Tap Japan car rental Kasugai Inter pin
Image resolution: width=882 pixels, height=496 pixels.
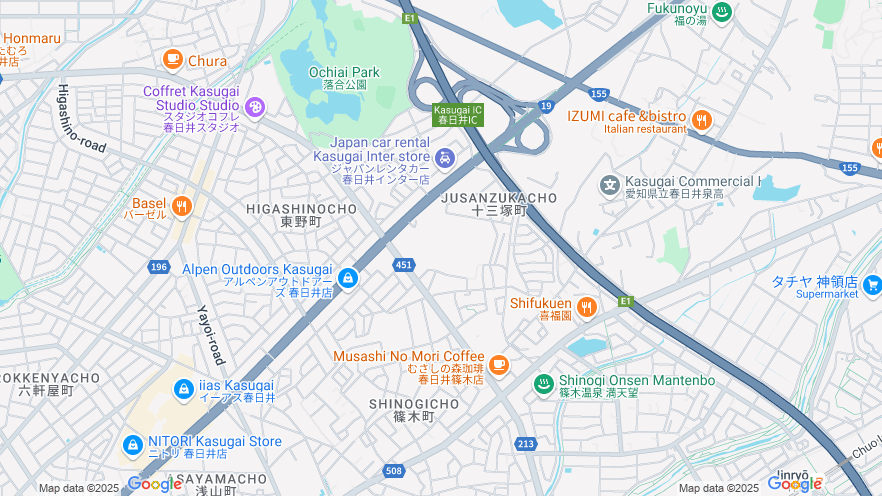[x=445, y=157]
